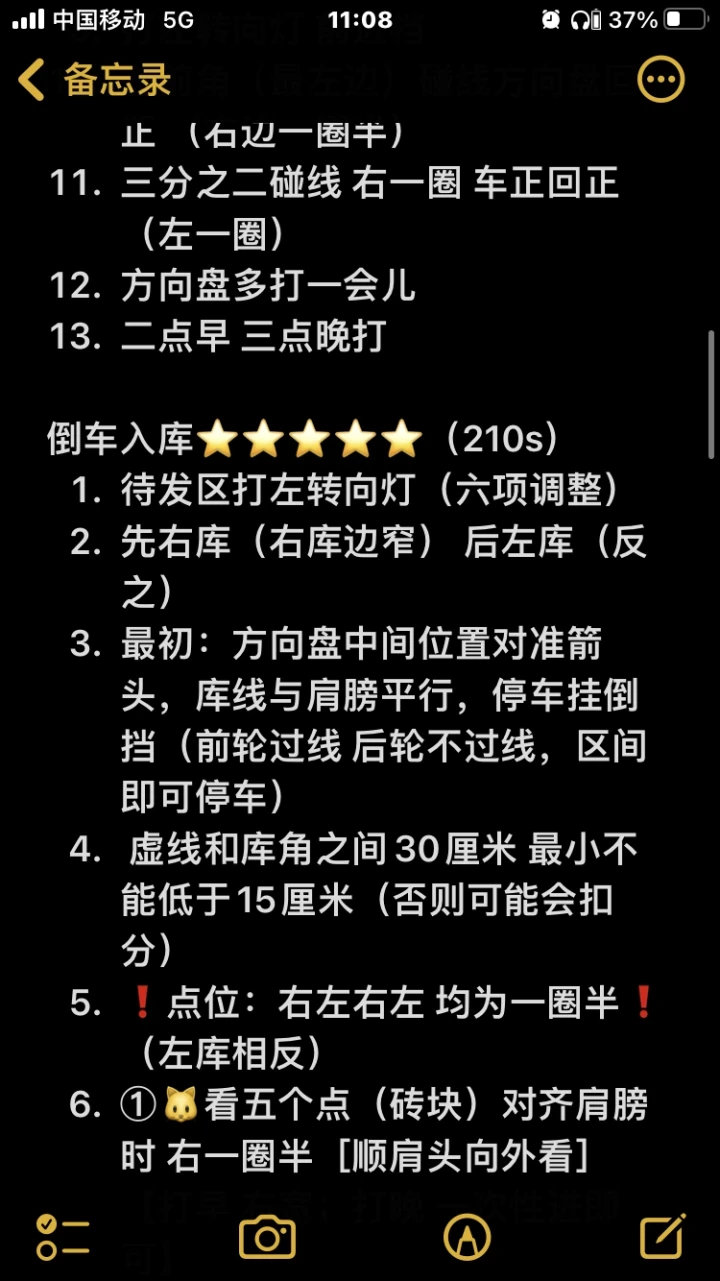Open the markup pen tool

point(467,1237)
